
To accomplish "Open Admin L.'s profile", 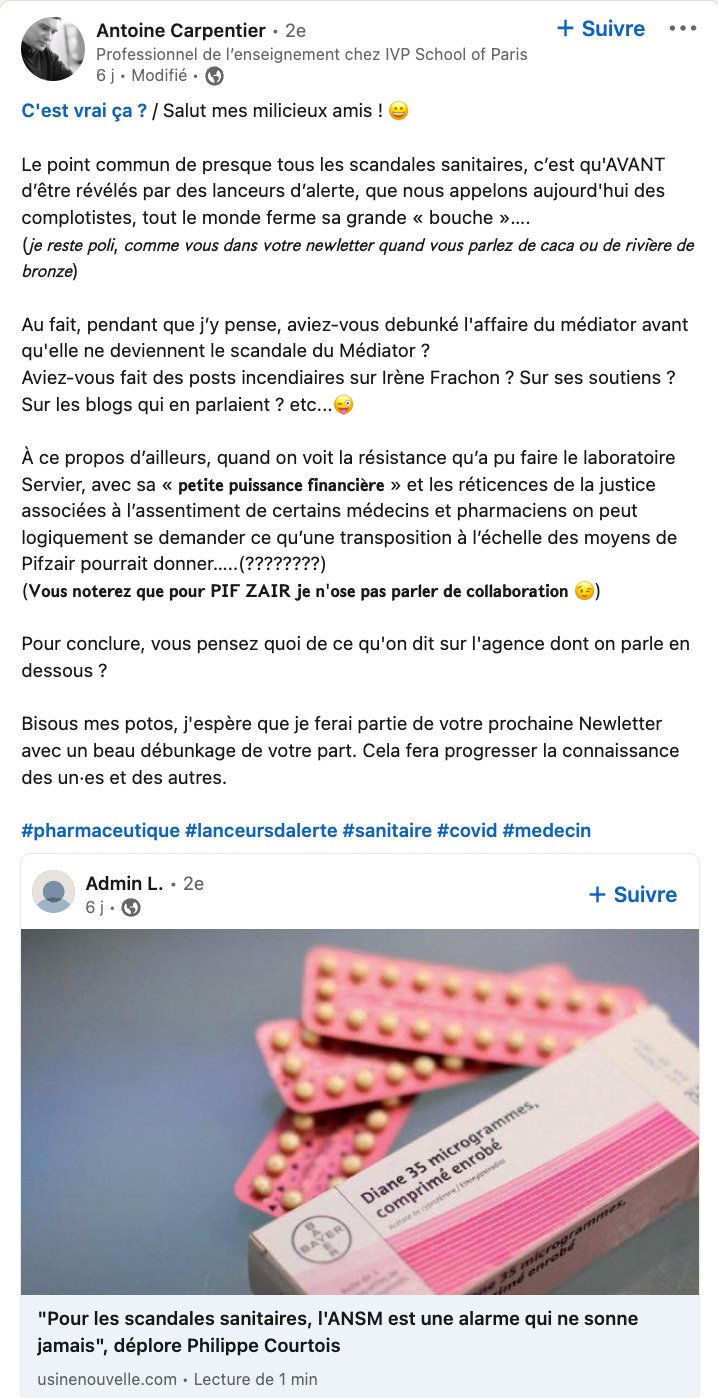I will (x=124, y=884).
